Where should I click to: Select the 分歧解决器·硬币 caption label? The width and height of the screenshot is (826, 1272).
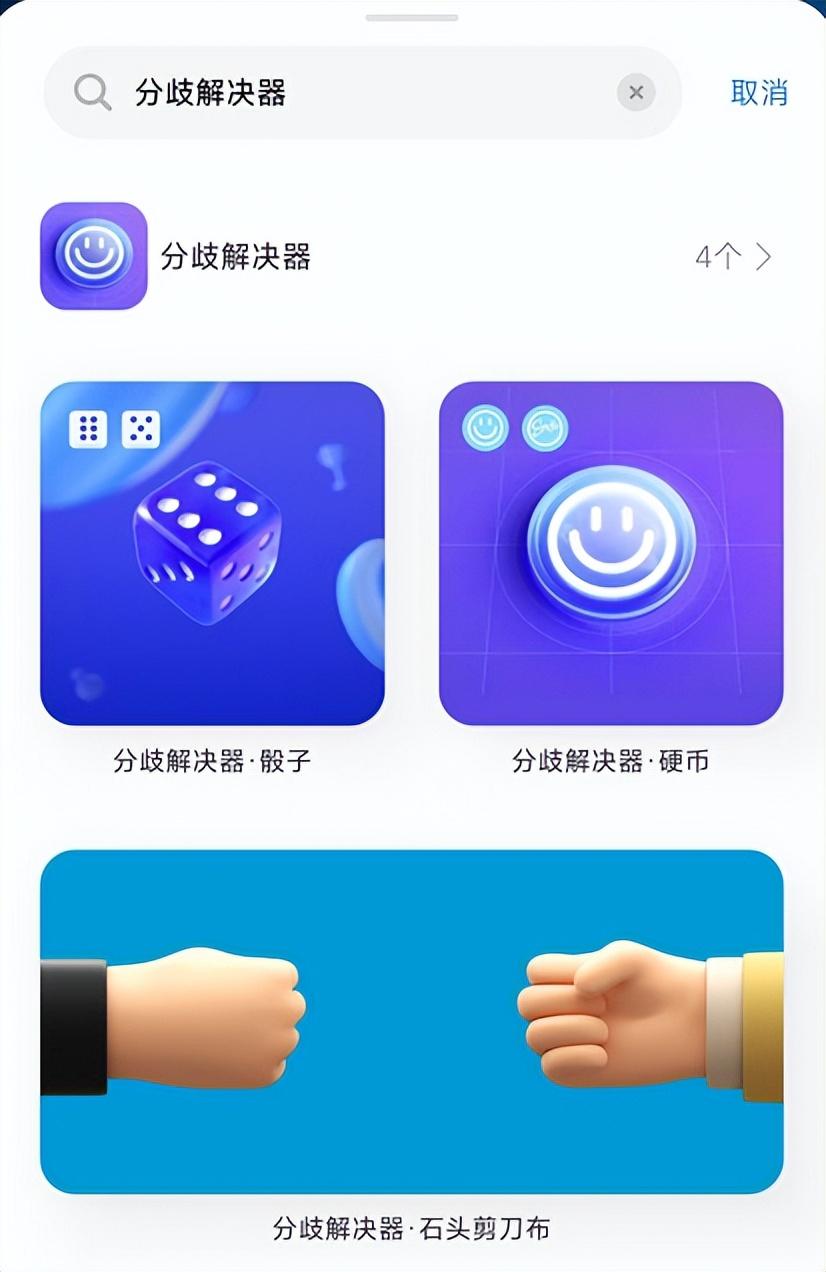click(x=612, y=759)
